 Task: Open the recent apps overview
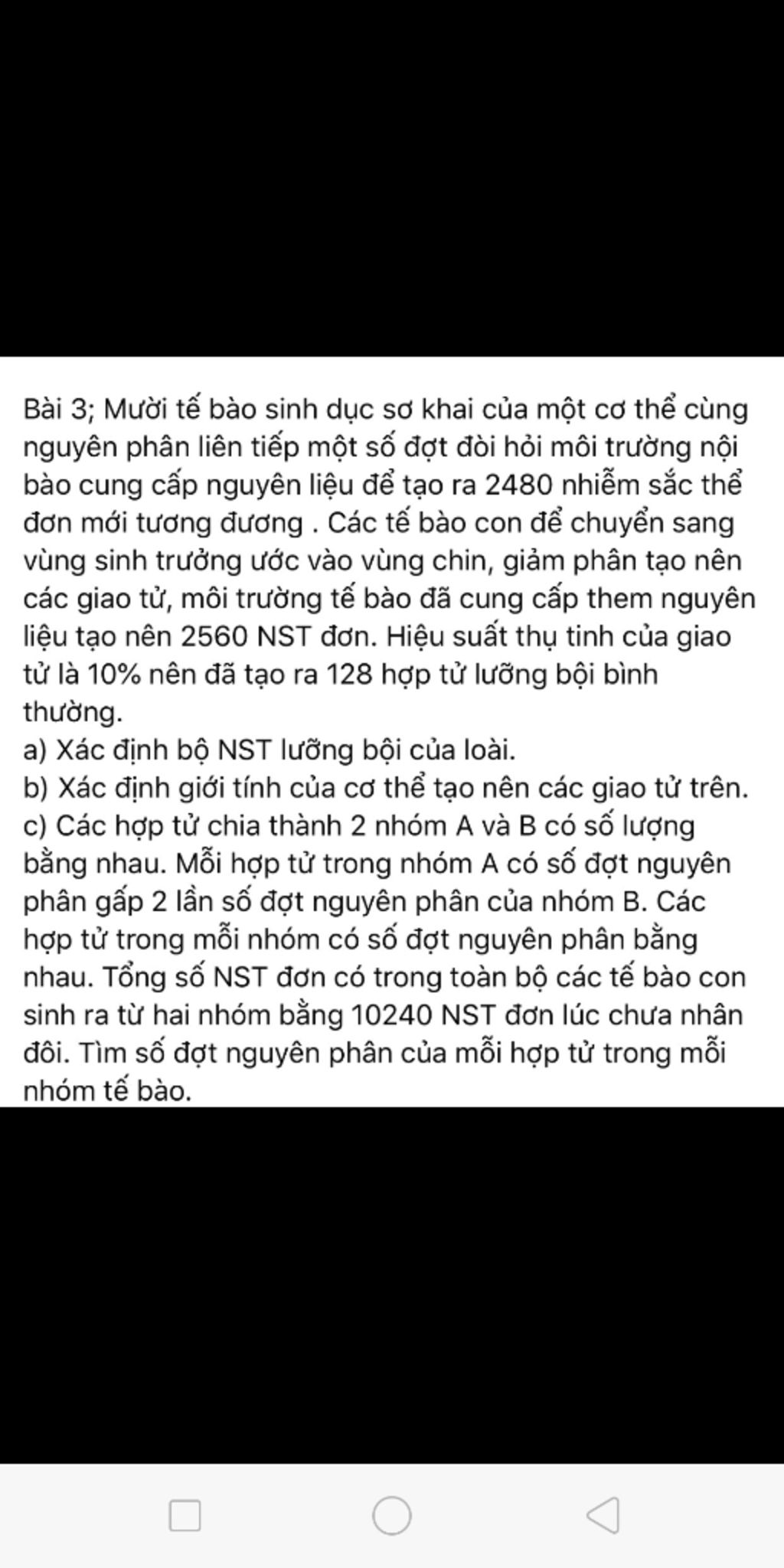185,1514
